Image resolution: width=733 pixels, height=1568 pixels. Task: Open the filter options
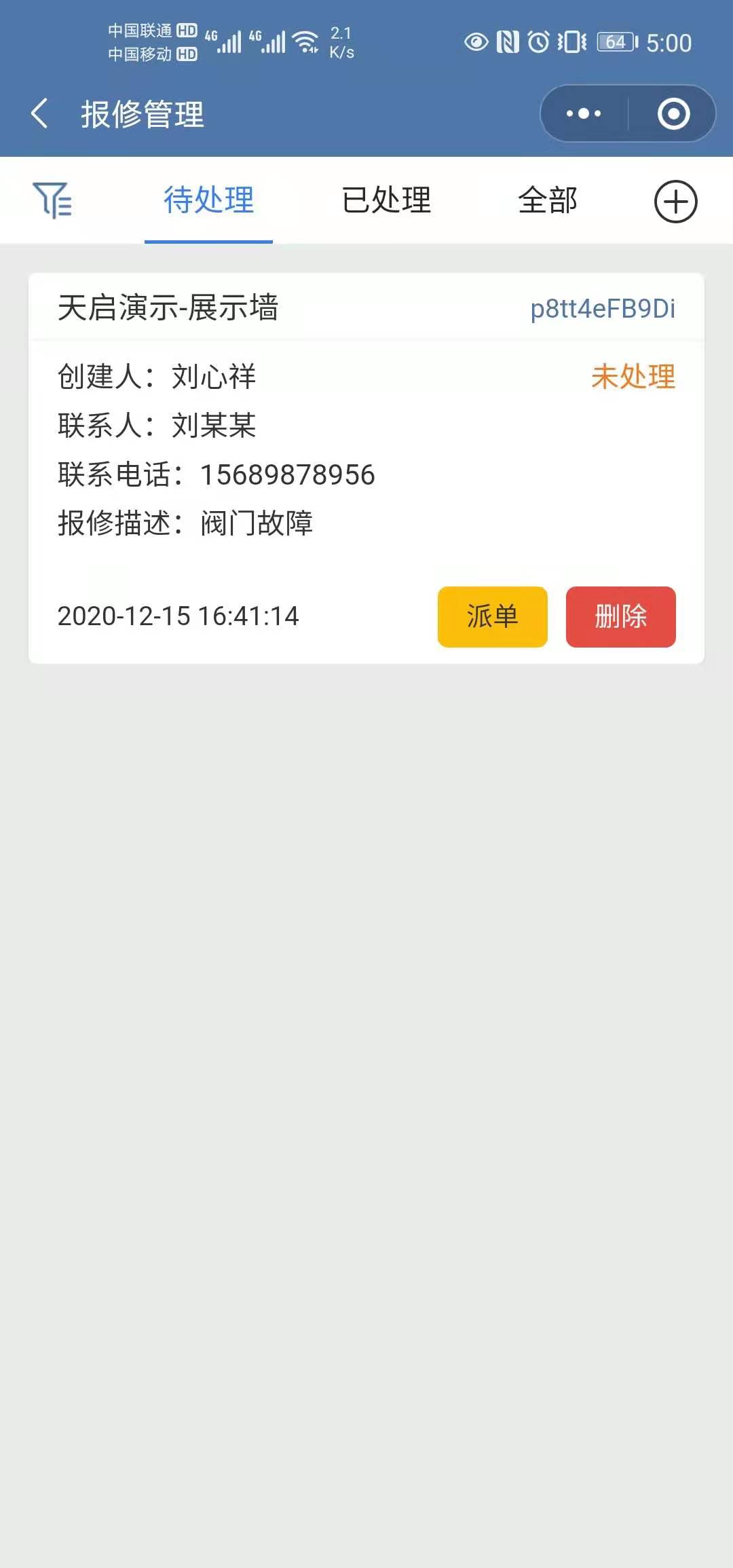[52, 201]
